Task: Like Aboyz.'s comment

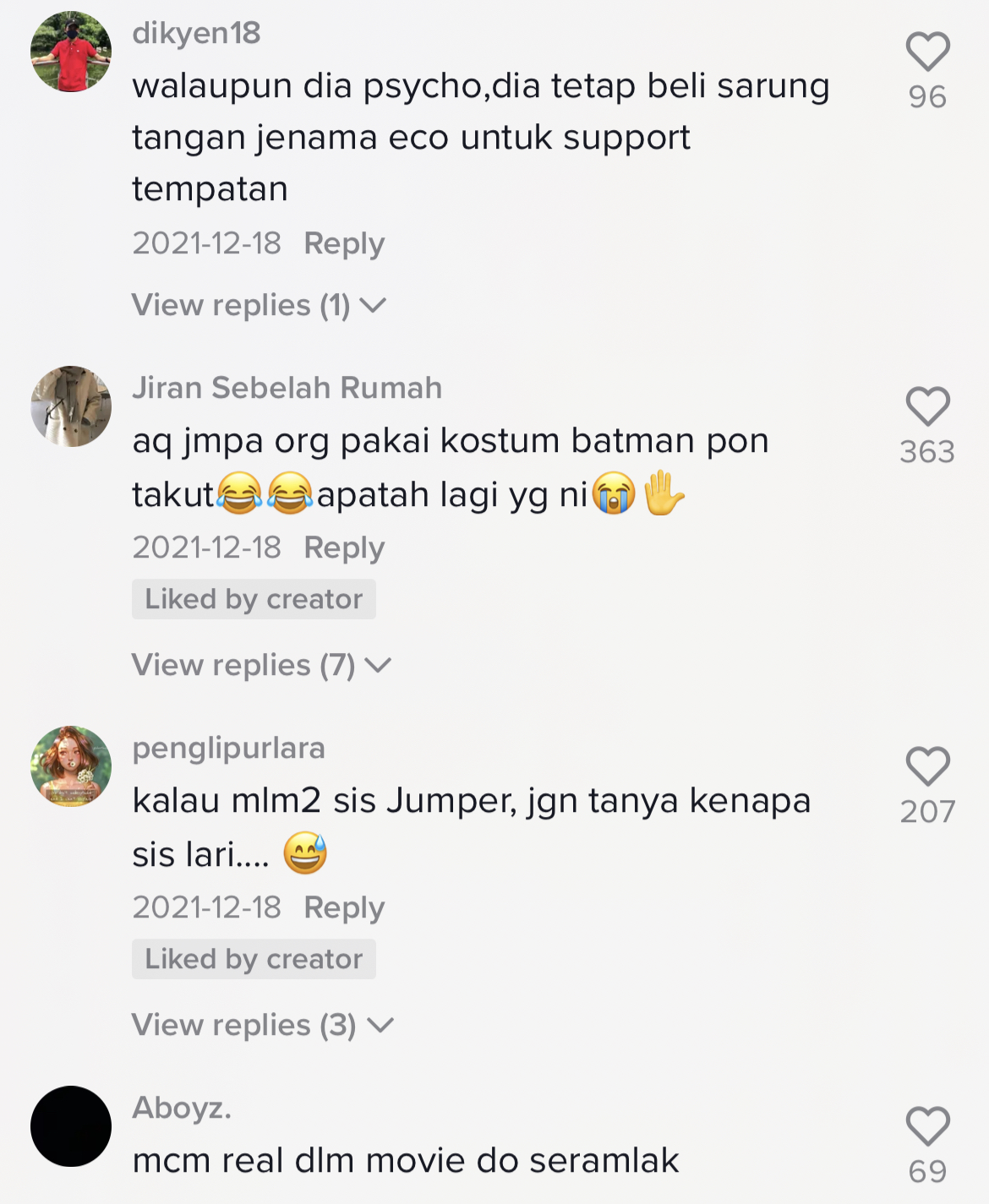Action: tap(927, 1127)
